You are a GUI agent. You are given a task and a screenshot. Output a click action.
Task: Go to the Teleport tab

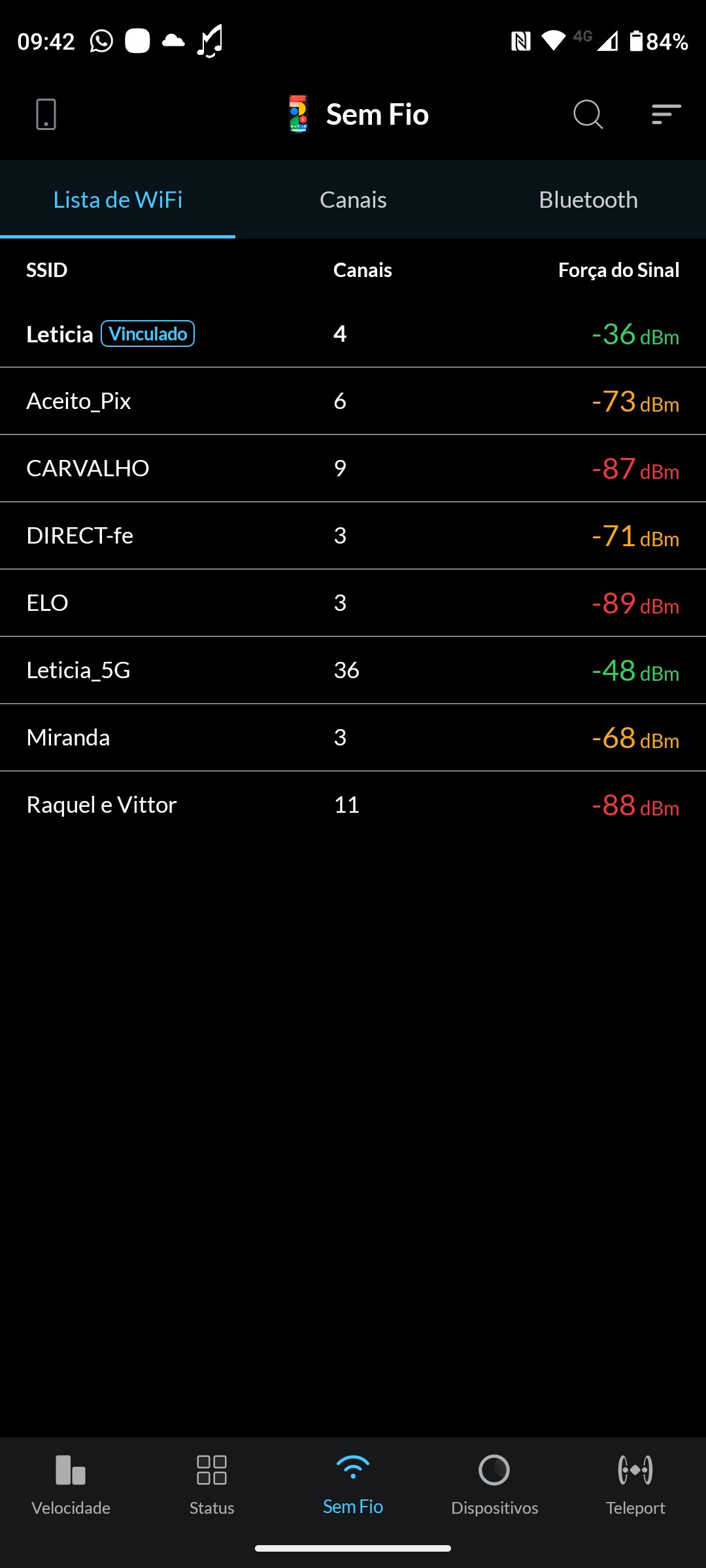coord(635,1484)
